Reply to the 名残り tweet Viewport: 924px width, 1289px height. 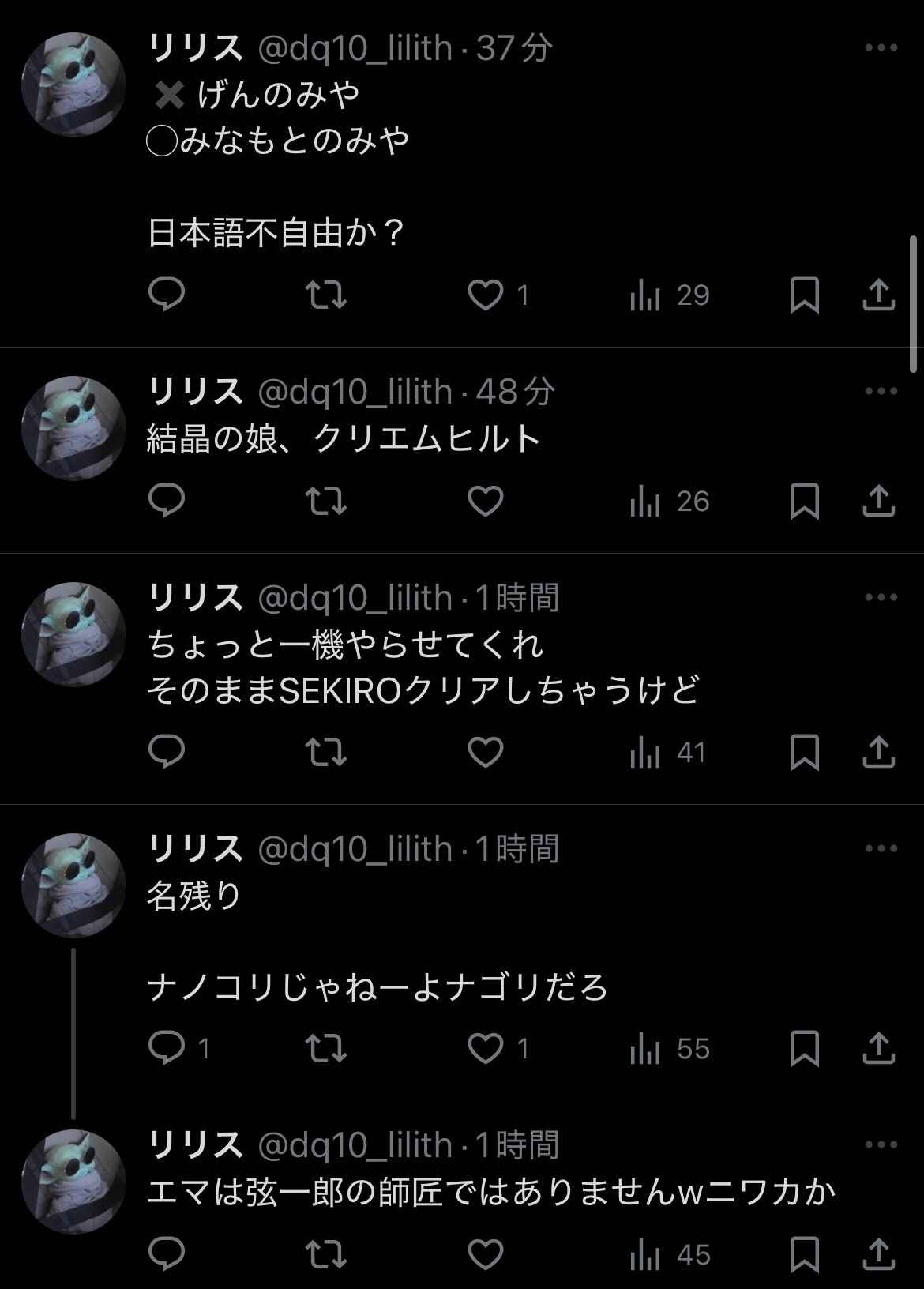pos(167,1049)
